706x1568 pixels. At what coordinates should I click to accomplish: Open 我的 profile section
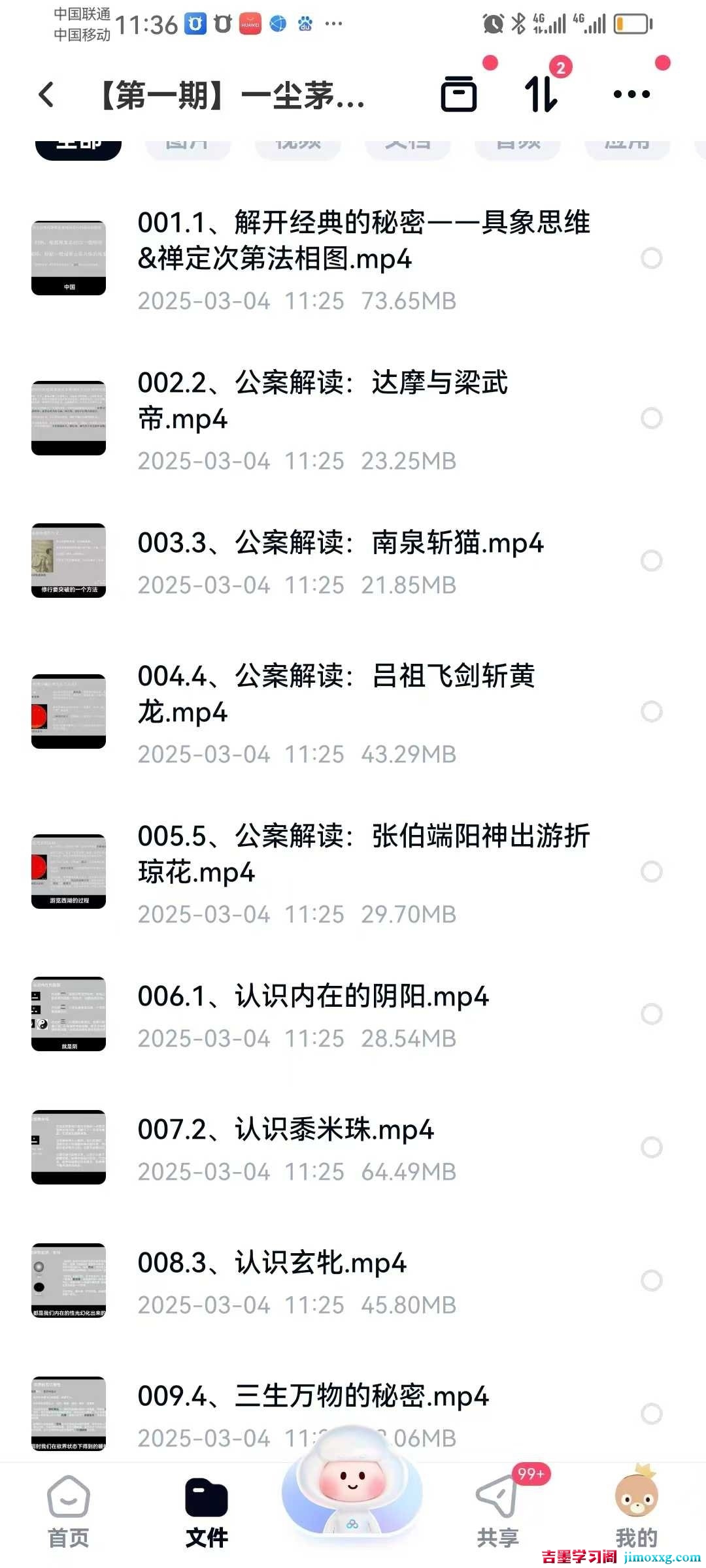point(637,1509)
